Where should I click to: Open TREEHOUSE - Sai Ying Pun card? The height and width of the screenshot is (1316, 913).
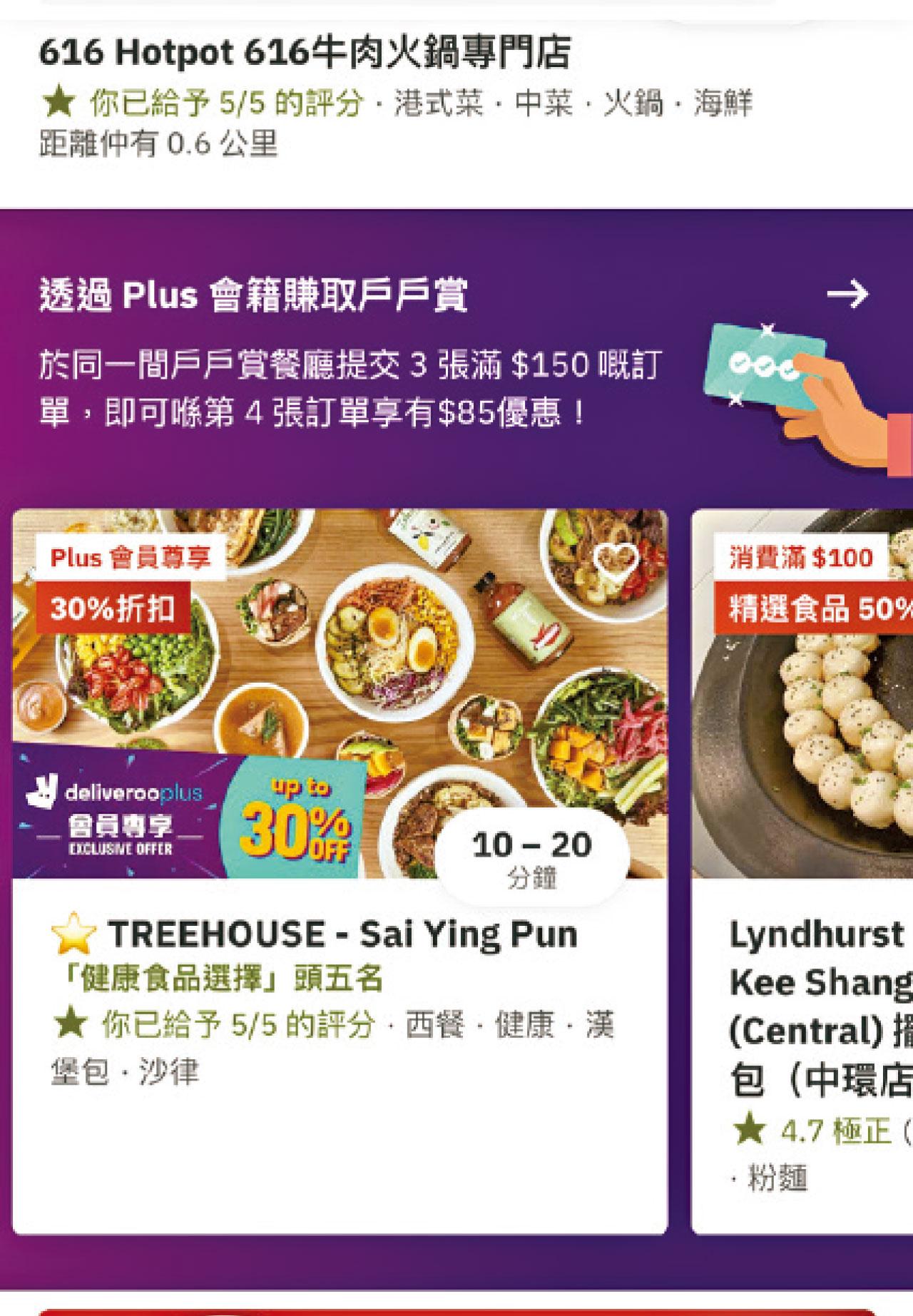(341, 934)
